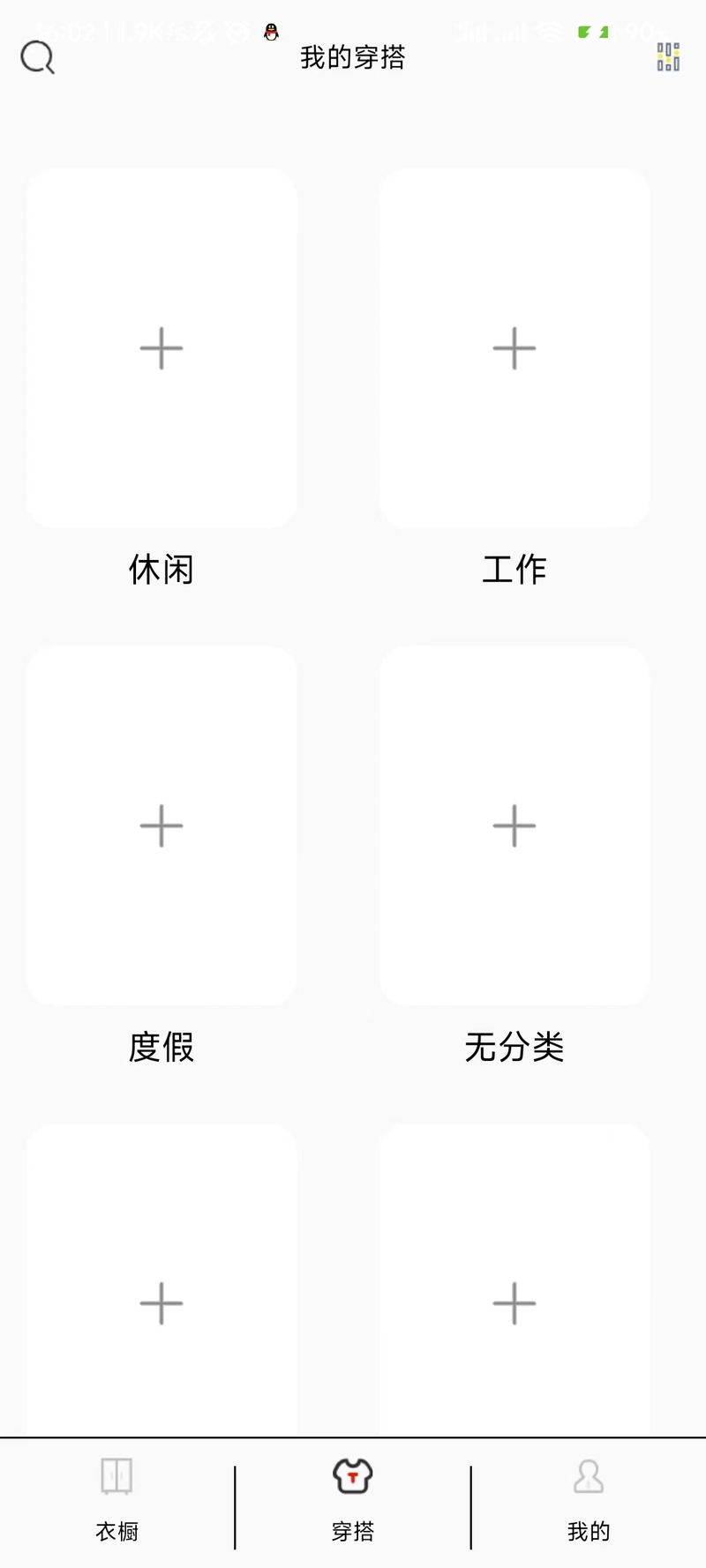Add an outfit to the 度假 card
This screenshot has width=706, height=1568.
pyautogui.click(x=161, y=825)
